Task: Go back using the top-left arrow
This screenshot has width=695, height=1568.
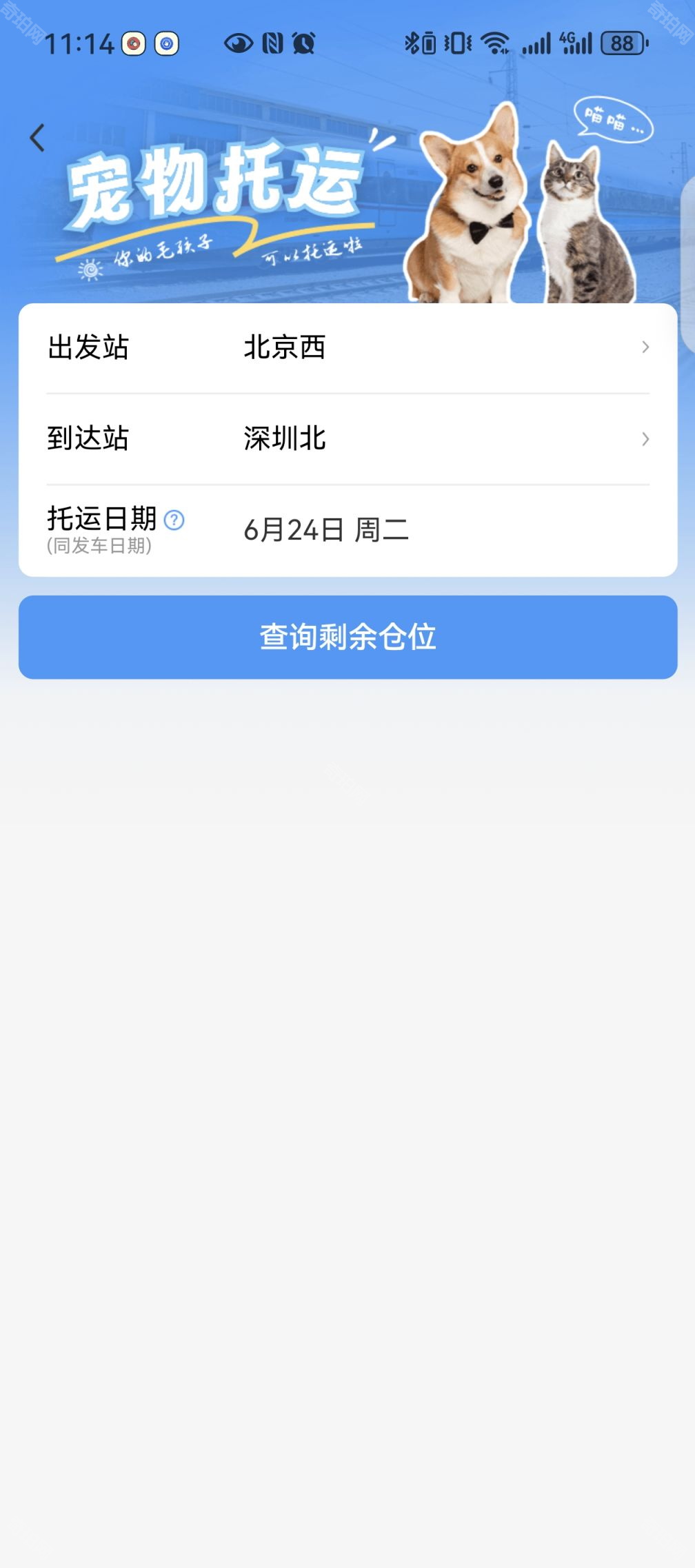Action: pos(38,138)
